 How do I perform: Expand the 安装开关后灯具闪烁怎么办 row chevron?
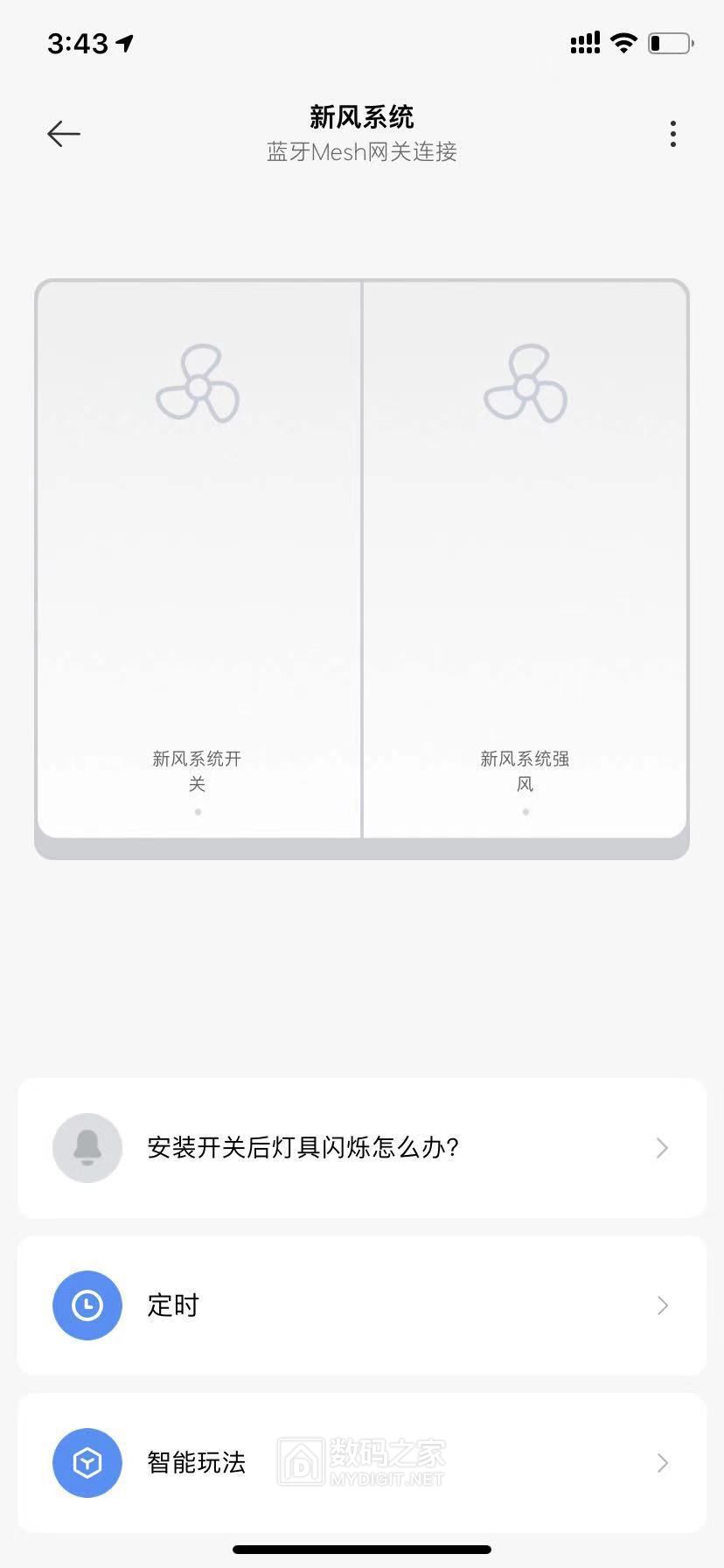click(x=662, y=1148)
